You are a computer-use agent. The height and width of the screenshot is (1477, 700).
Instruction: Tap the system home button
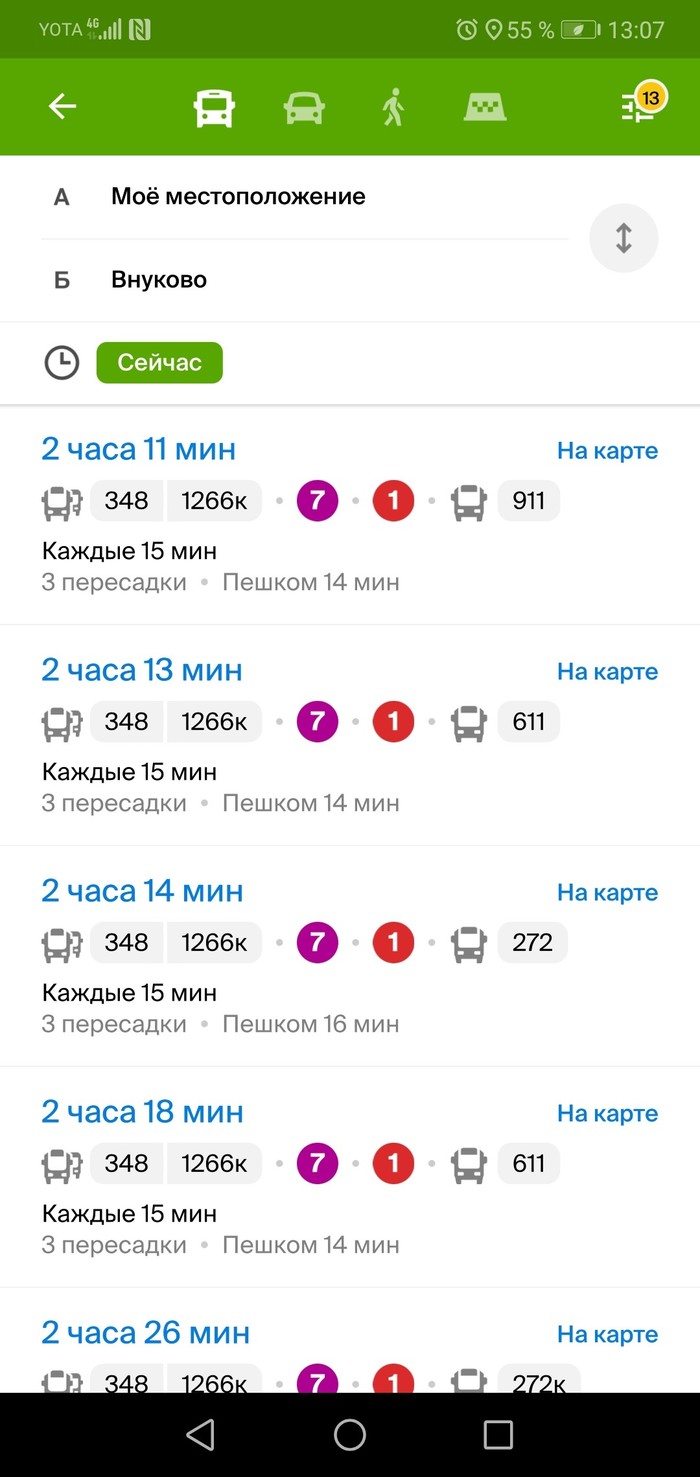[x=350, y=1435]
